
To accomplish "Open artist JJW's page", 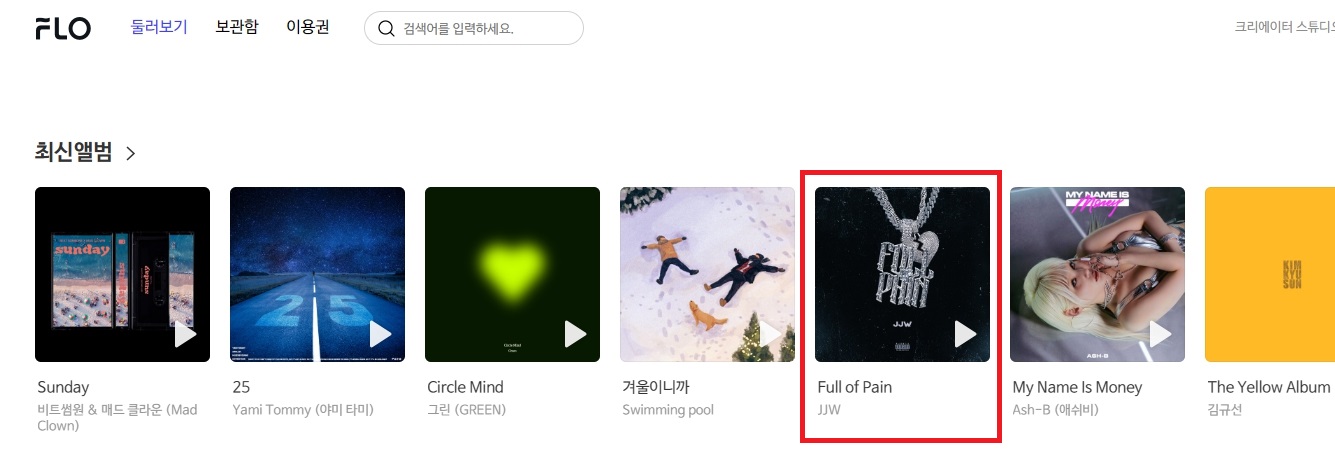I will (829, 409).
